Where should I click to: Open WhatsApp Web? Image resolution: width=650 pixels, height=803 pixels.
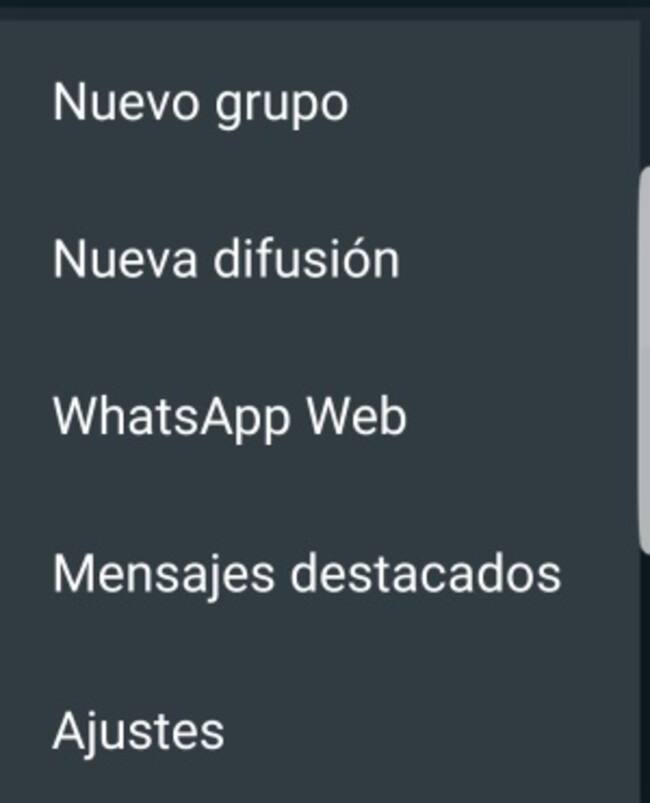point(230,416)
